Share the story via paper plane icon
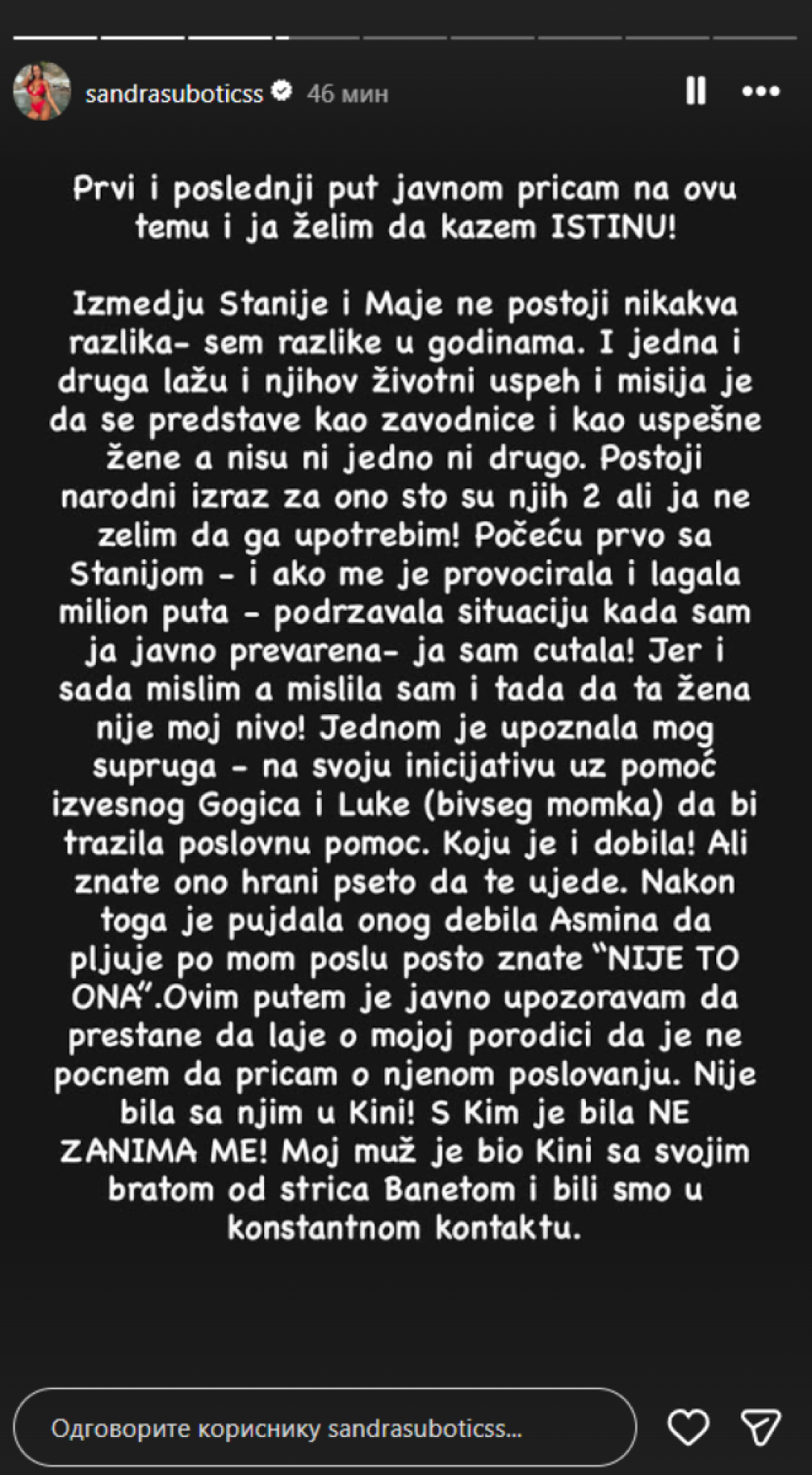The width and height of the screenshot is (812, 1475). tap(760, 1427)
